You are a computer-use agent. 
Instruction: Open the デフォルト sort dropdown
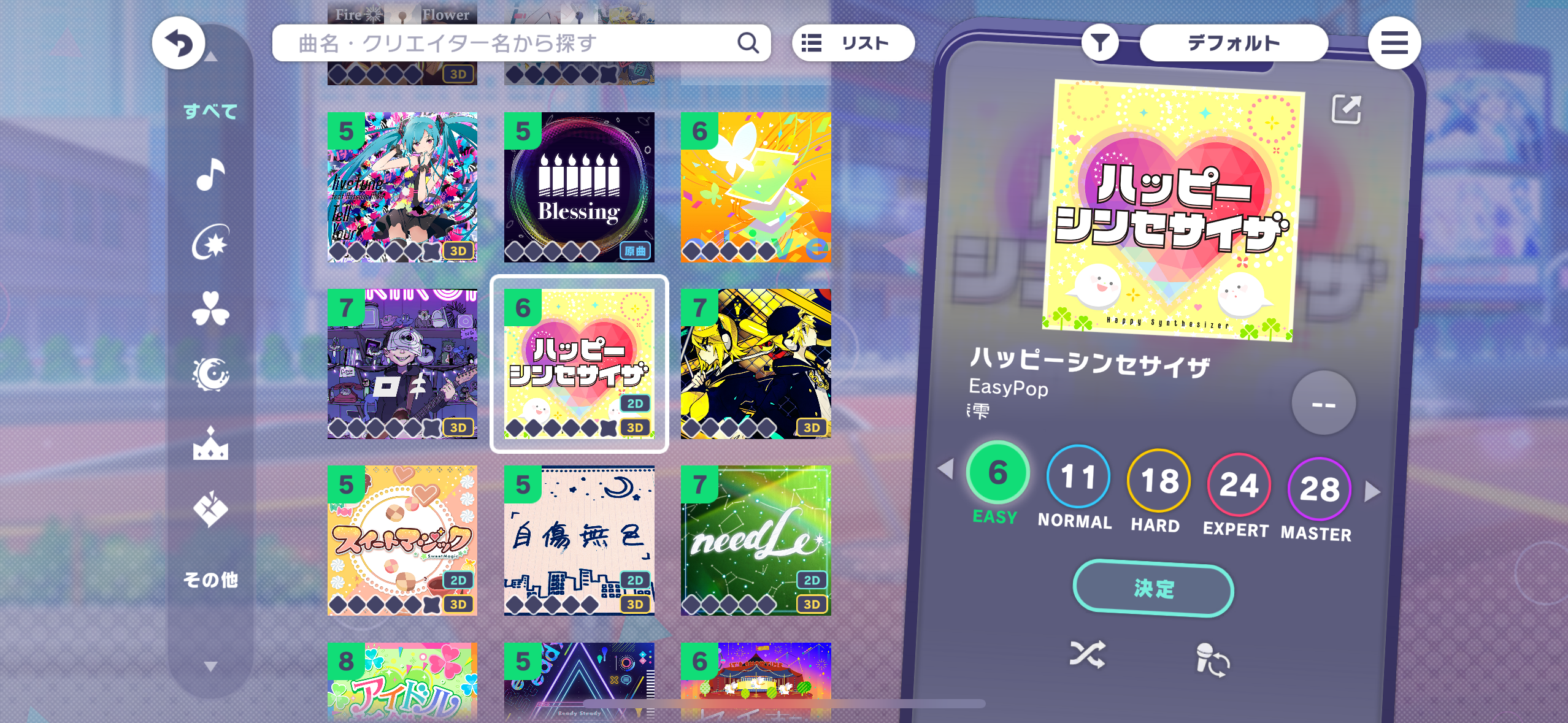click(1233, 44)
